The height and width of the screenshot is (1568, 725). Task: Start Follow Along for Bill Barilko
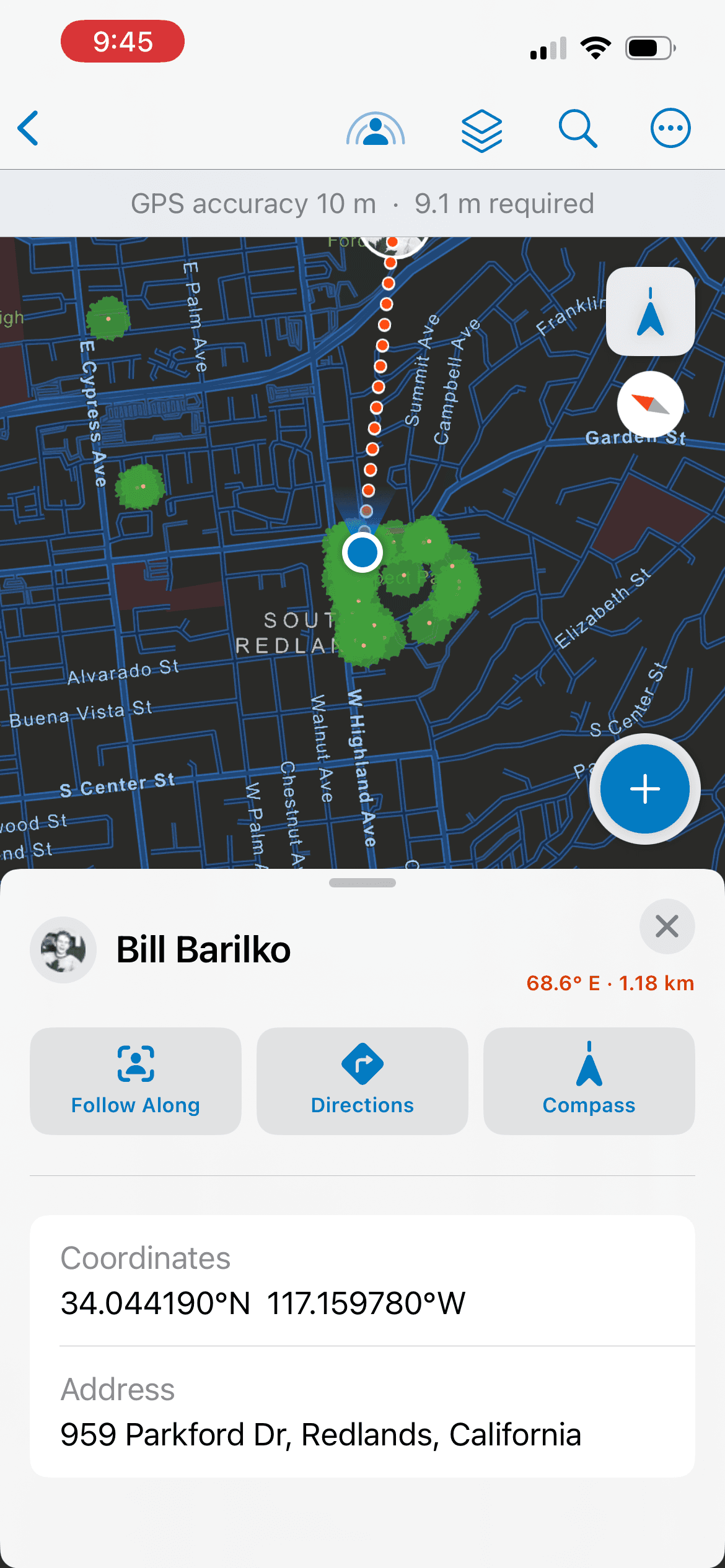click(136, 1081)
